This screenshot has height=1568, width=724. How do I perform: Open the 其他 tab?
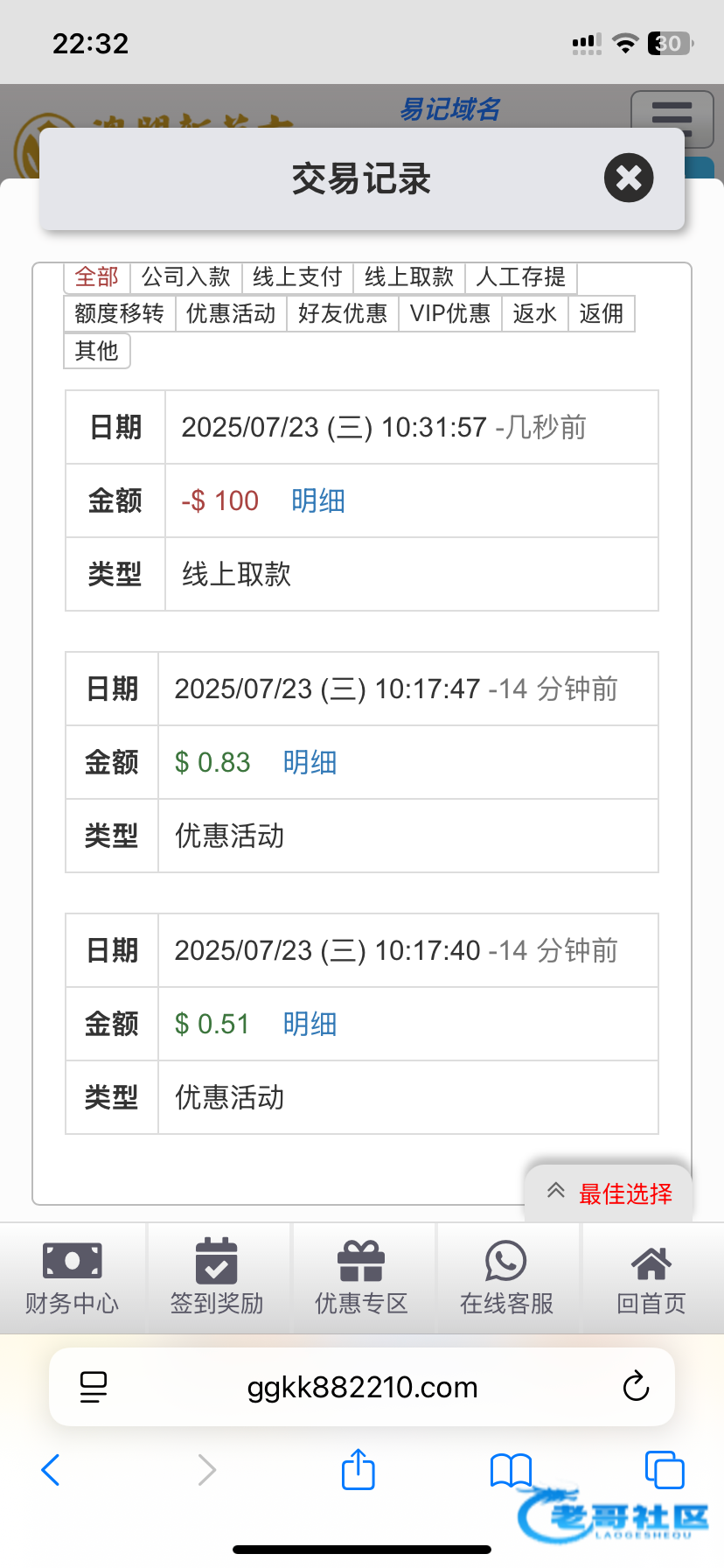click(x=96, y=351)
